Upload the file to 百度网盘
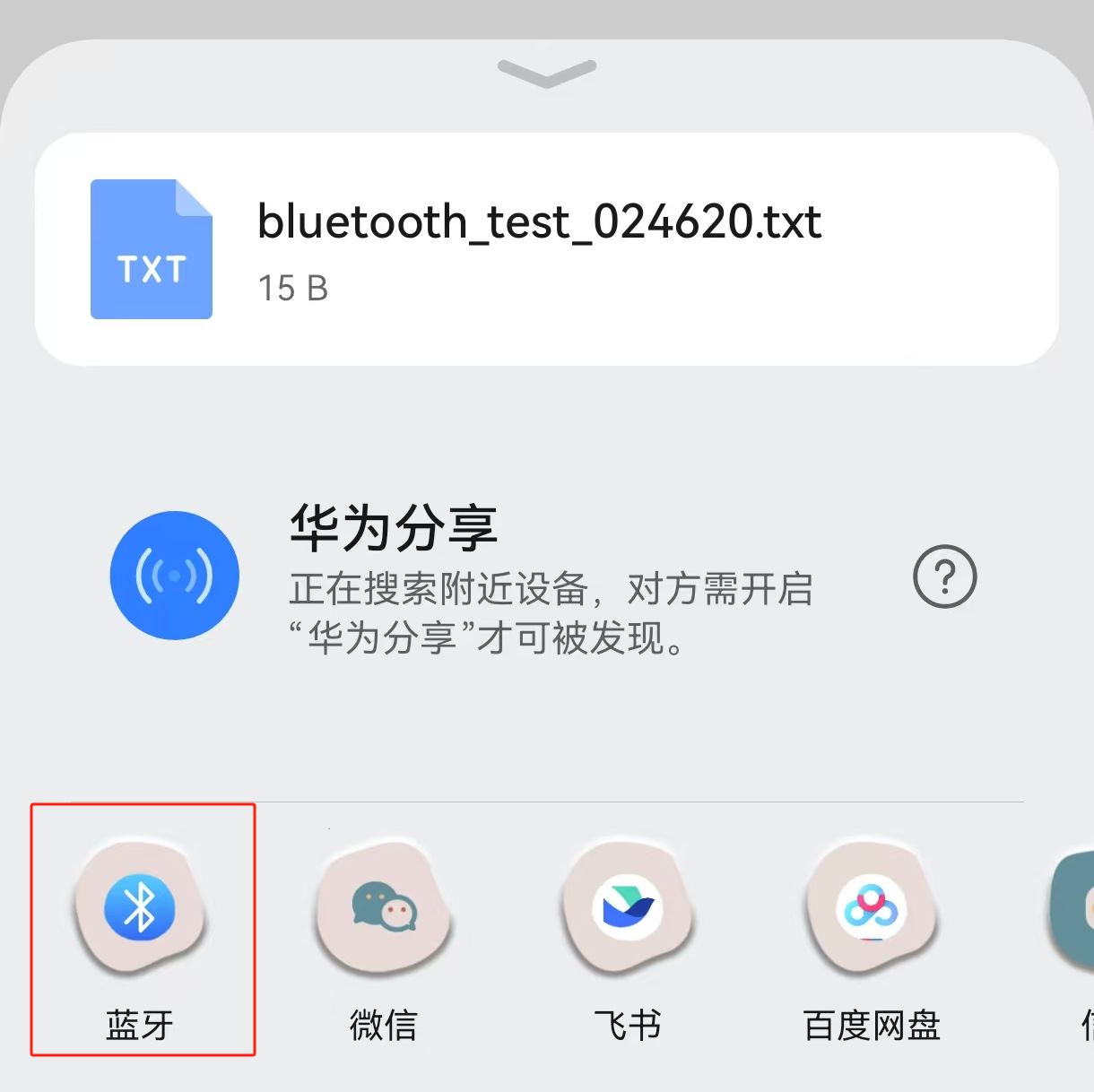Viewport: 1094px width, 1092px height. click(x=871, y=909)
